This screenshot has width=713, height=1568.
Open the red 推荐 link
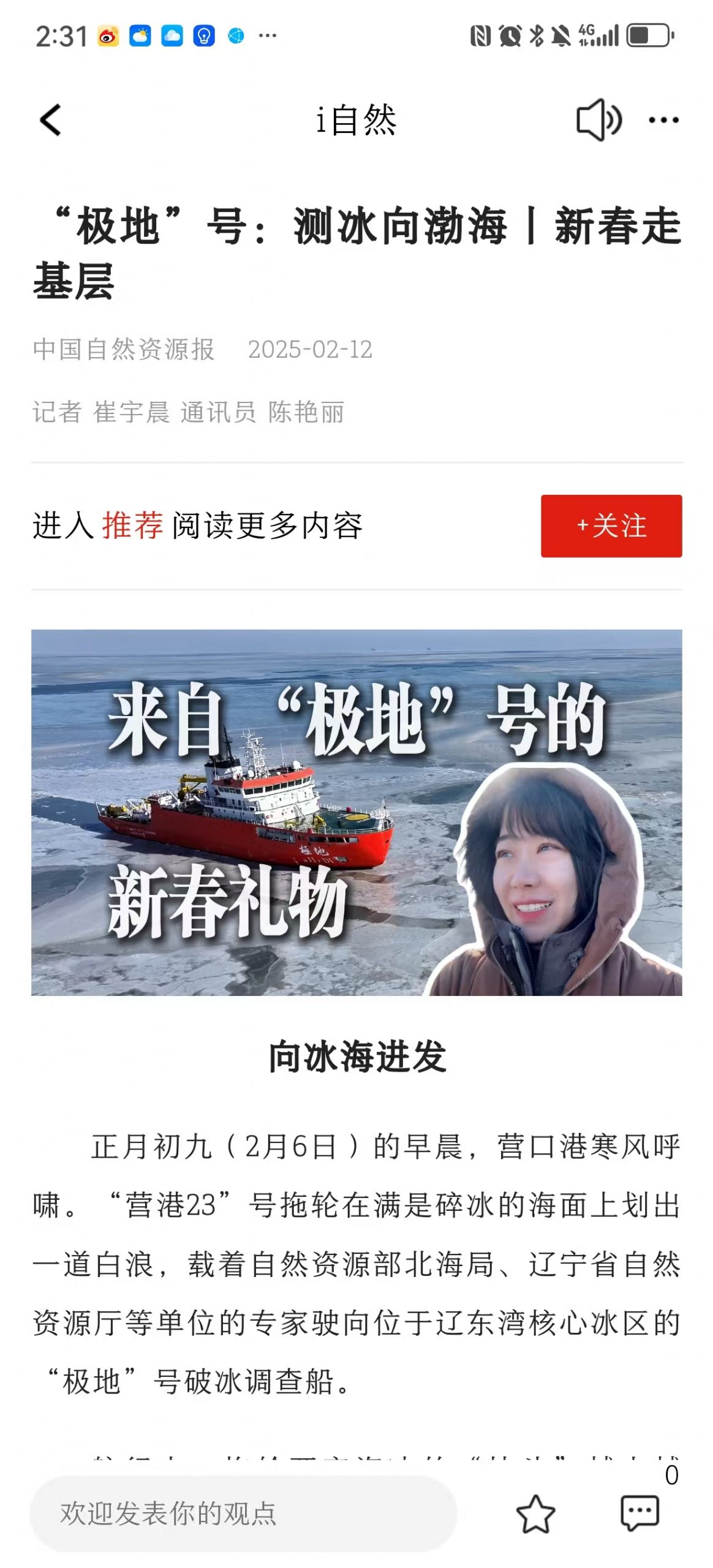[x=132, y=526]
